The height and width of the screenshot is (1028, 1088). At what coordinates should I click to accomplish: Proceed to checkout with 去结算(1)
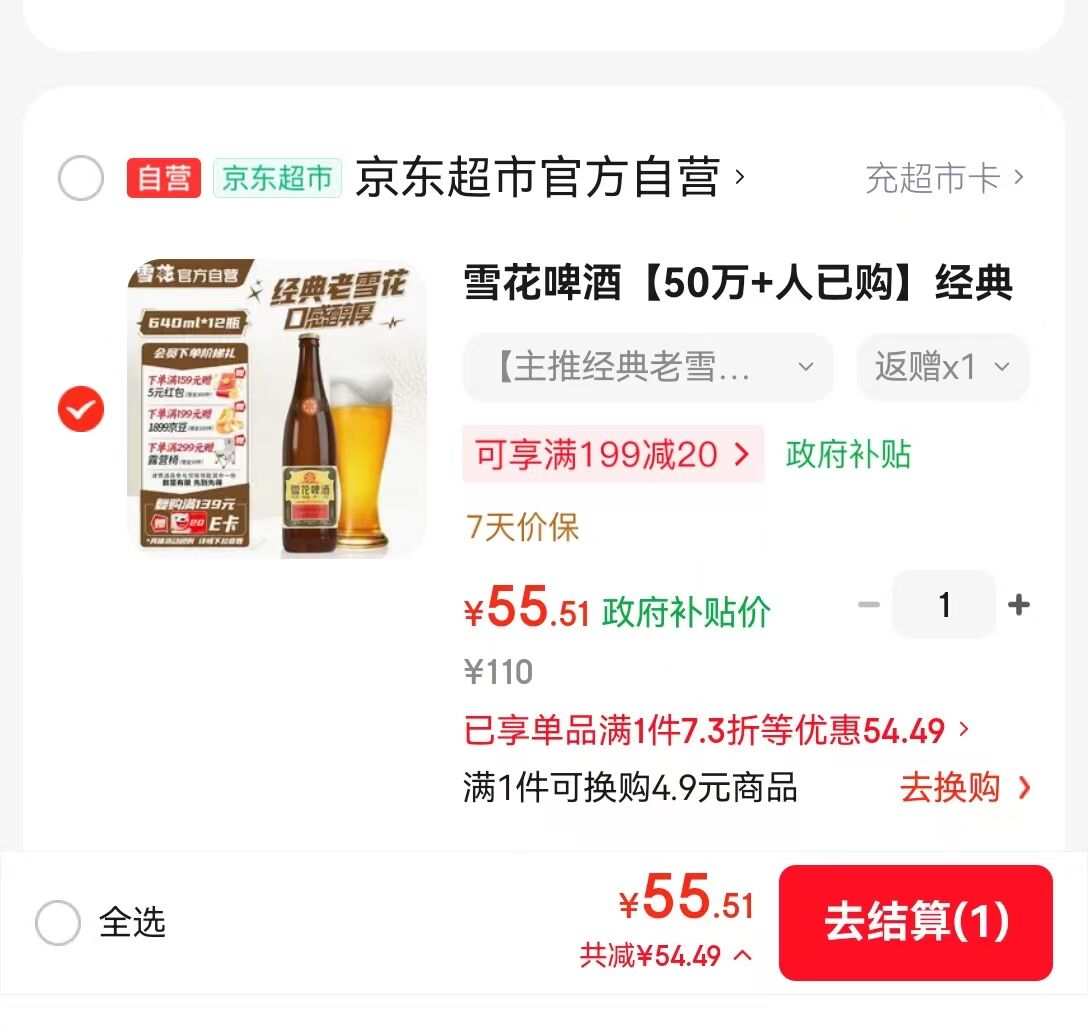[x=915, y=922]
